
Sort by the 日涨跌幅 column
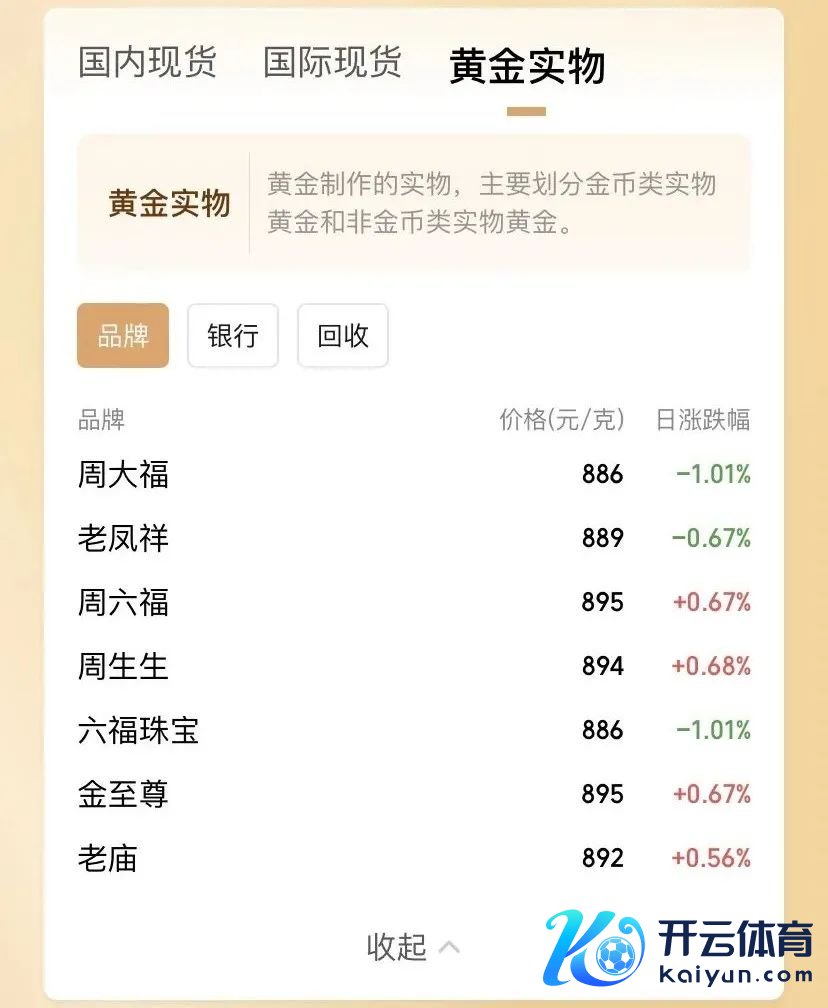[x=703, y=420]
